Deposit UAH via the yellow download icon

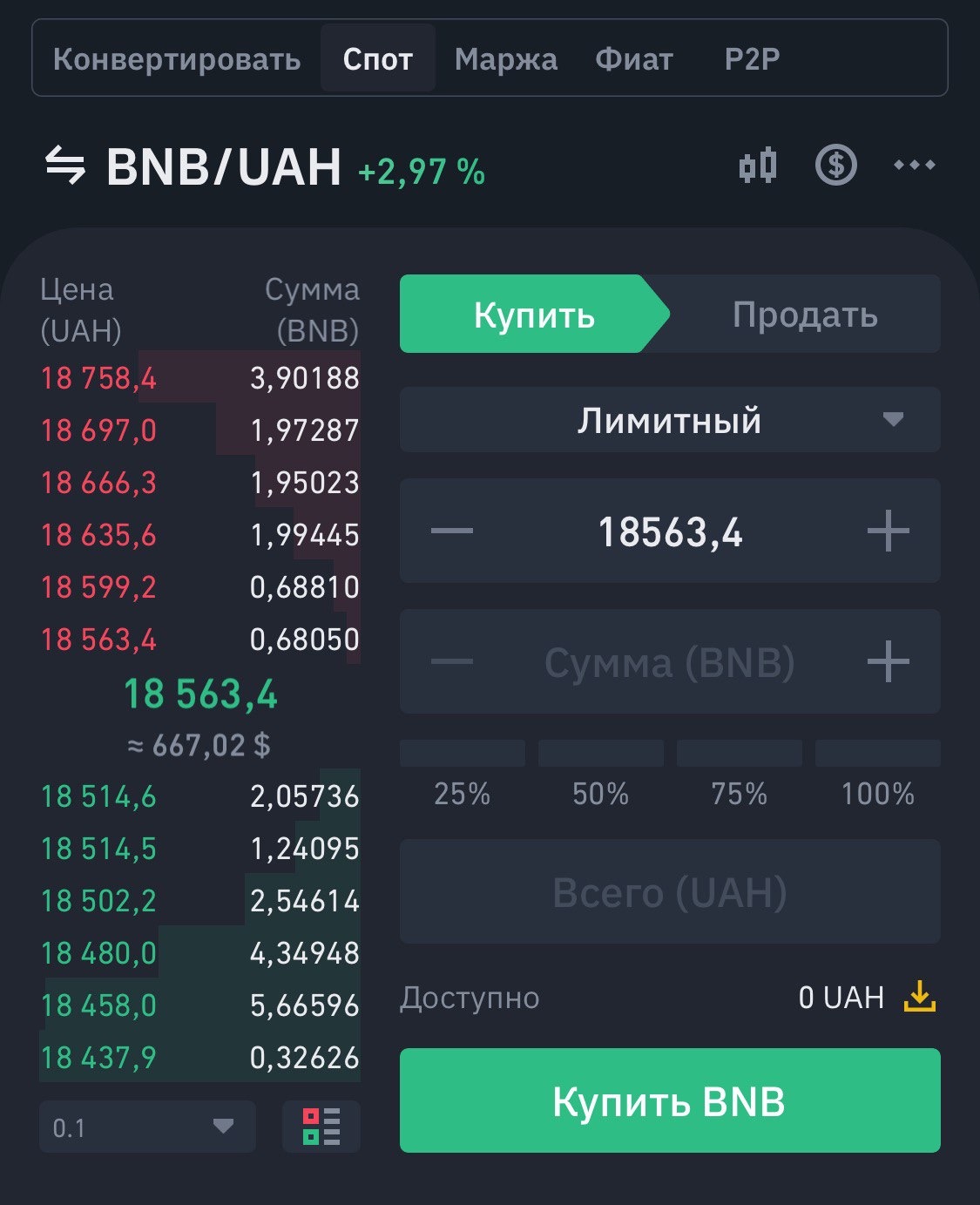point(919,997)
